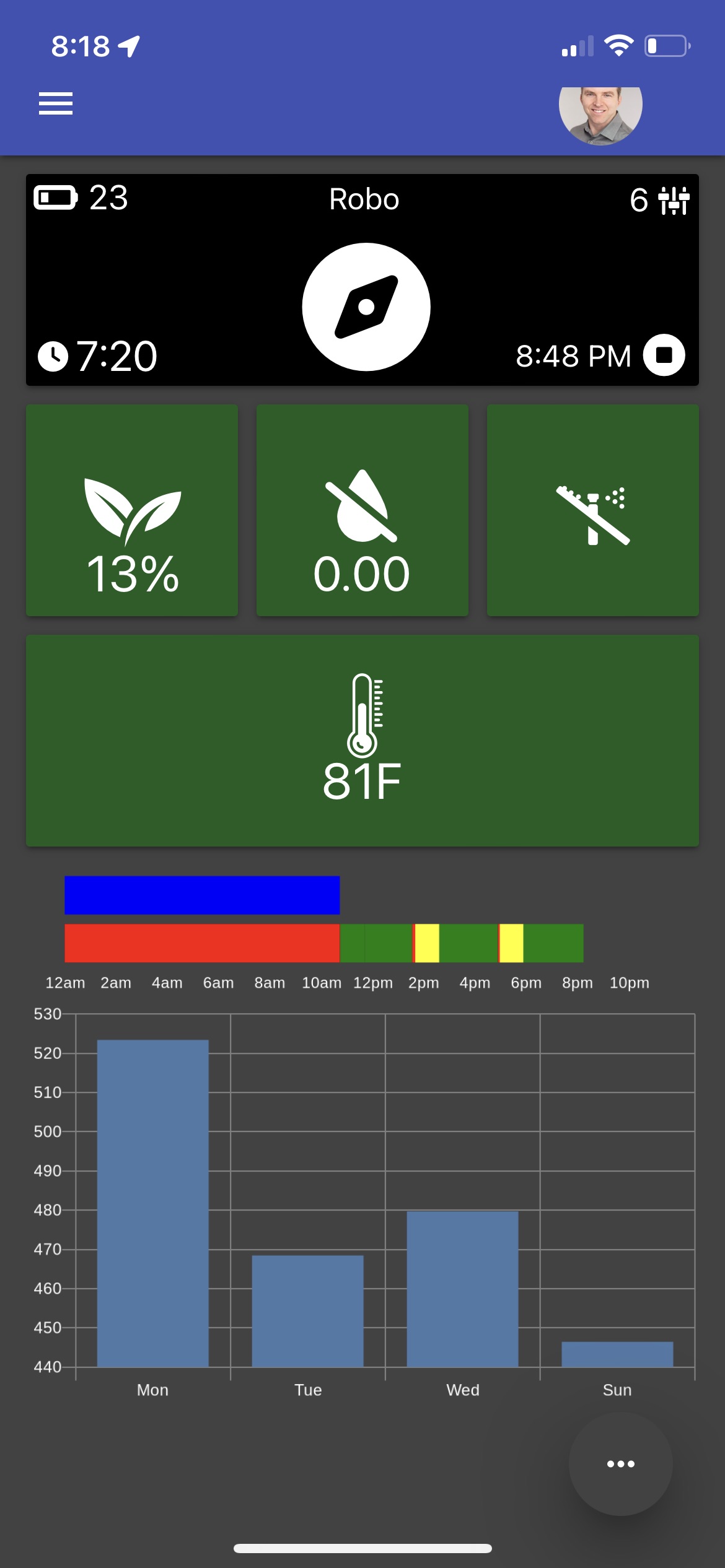Open the user profile avatar
The width and height of the screenshot is (725, 1568).
click(600, 111)
